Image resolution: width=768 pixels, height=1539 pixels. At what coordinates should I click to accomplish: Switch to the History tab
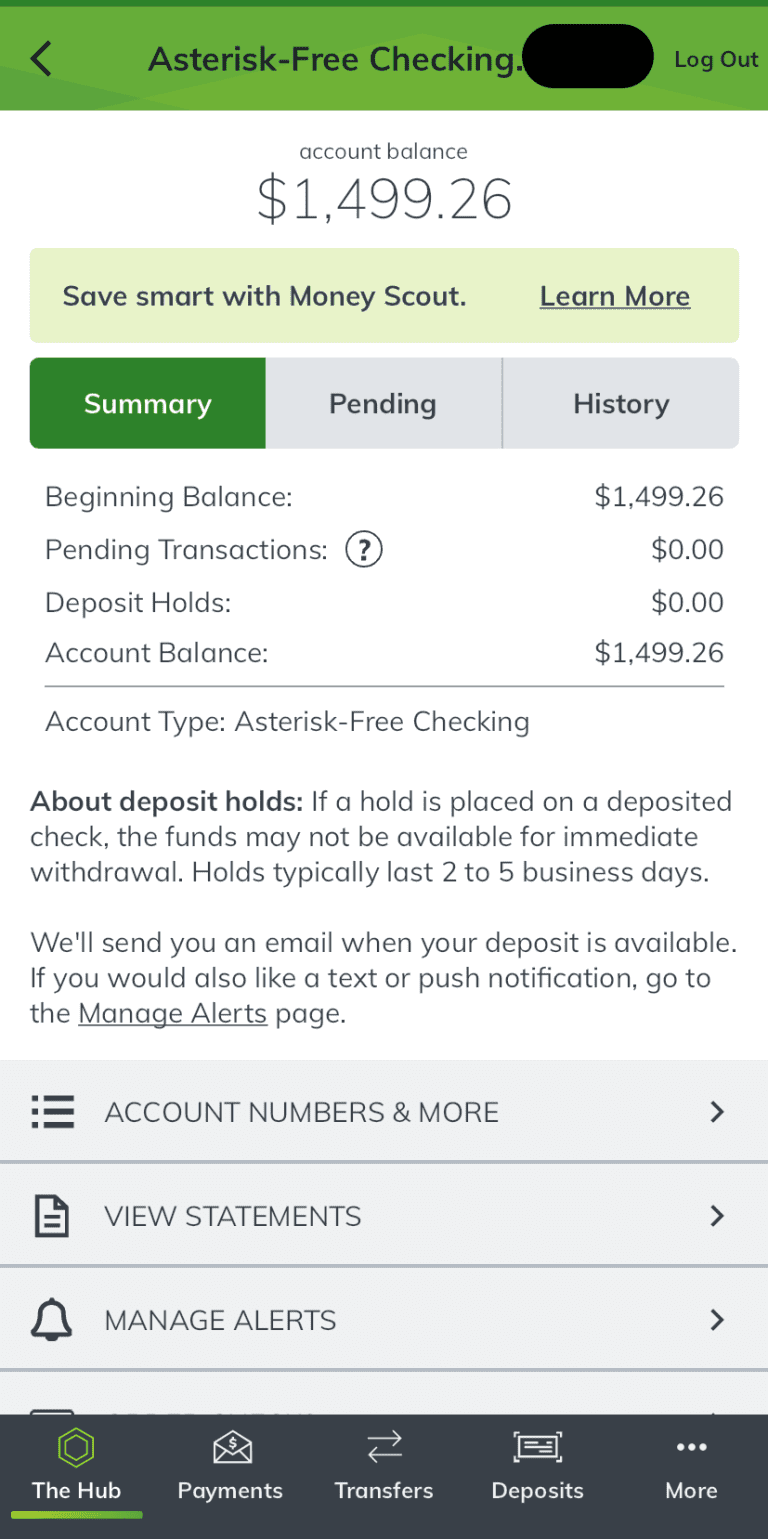pyautogui.click(x=620, y=403)
